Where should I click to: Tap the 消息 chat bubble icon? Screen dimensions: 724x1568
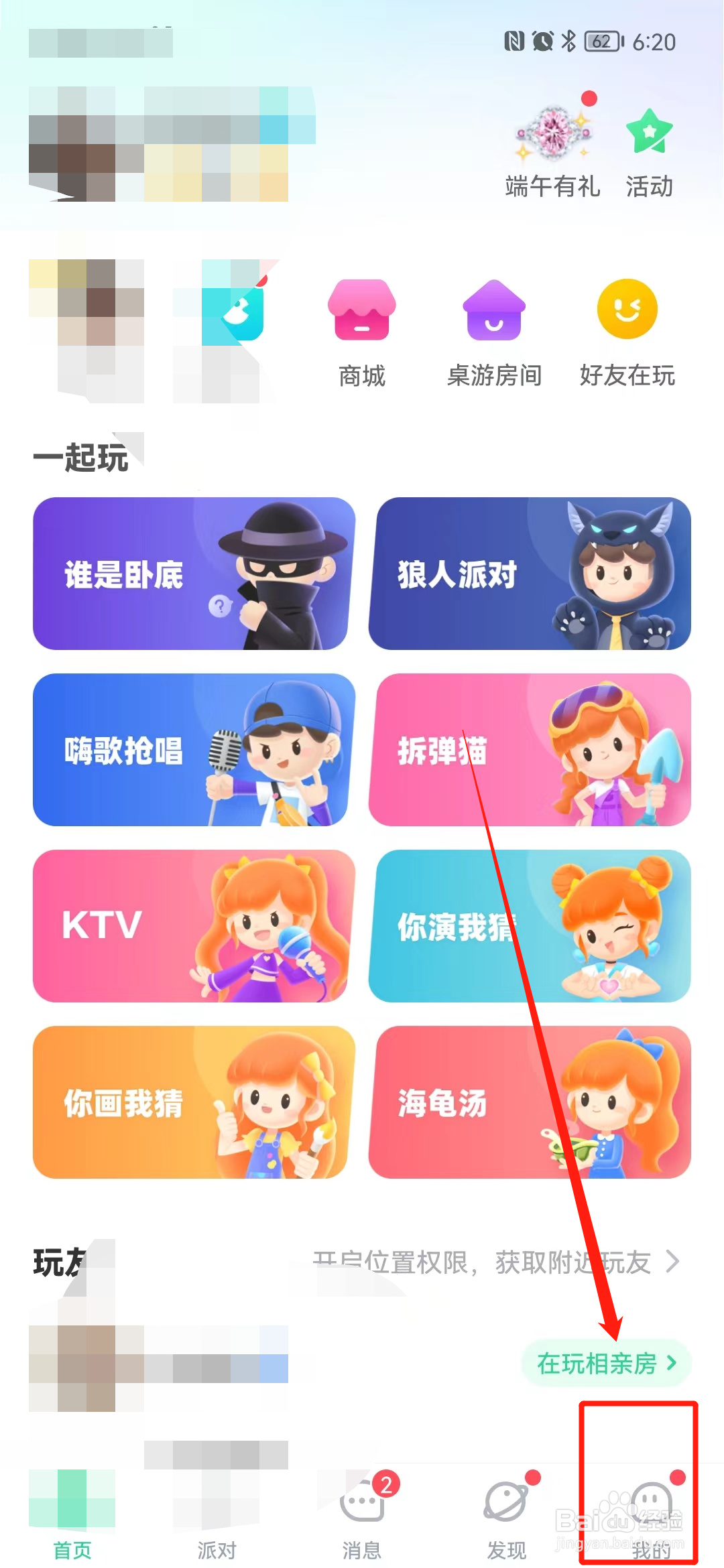(x=361, y=1501)
